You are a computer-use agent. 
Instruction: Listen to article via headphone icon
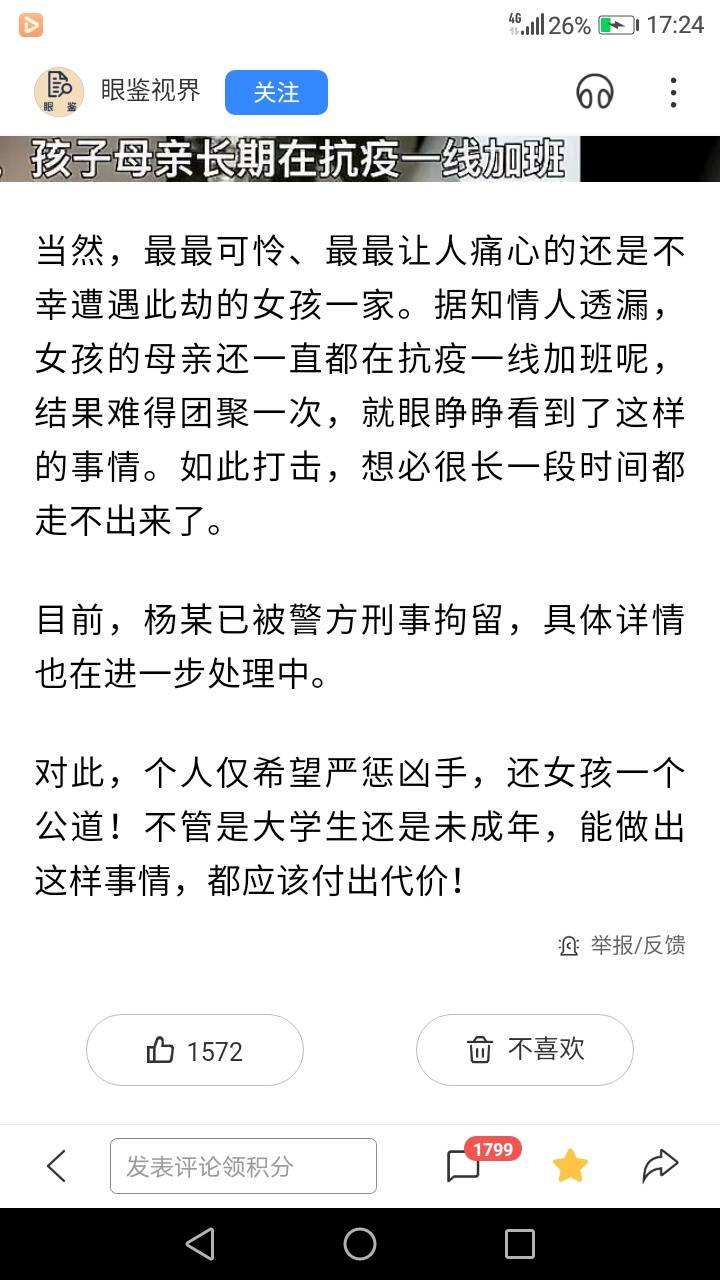click(x=595, y=92)
